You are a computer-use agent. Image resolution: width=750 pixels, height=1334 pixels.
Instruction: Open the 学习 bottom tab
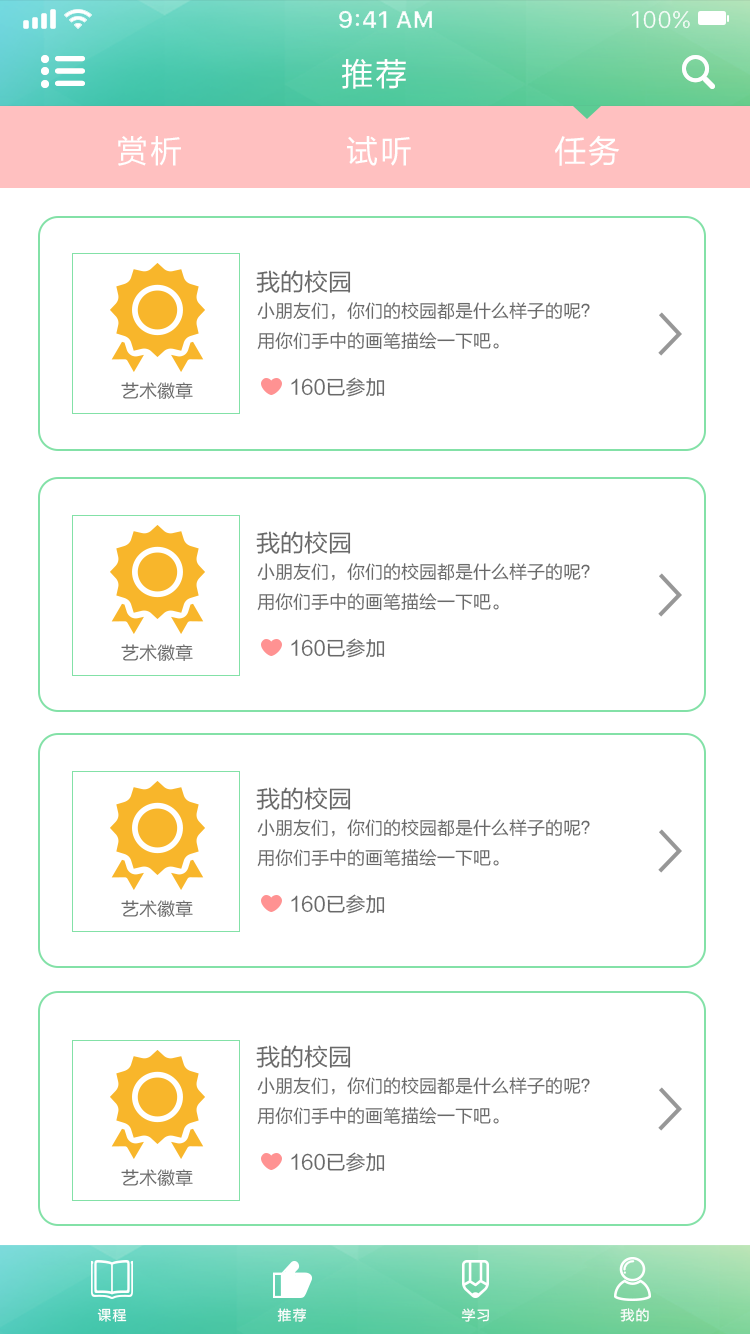point(475,1291)
